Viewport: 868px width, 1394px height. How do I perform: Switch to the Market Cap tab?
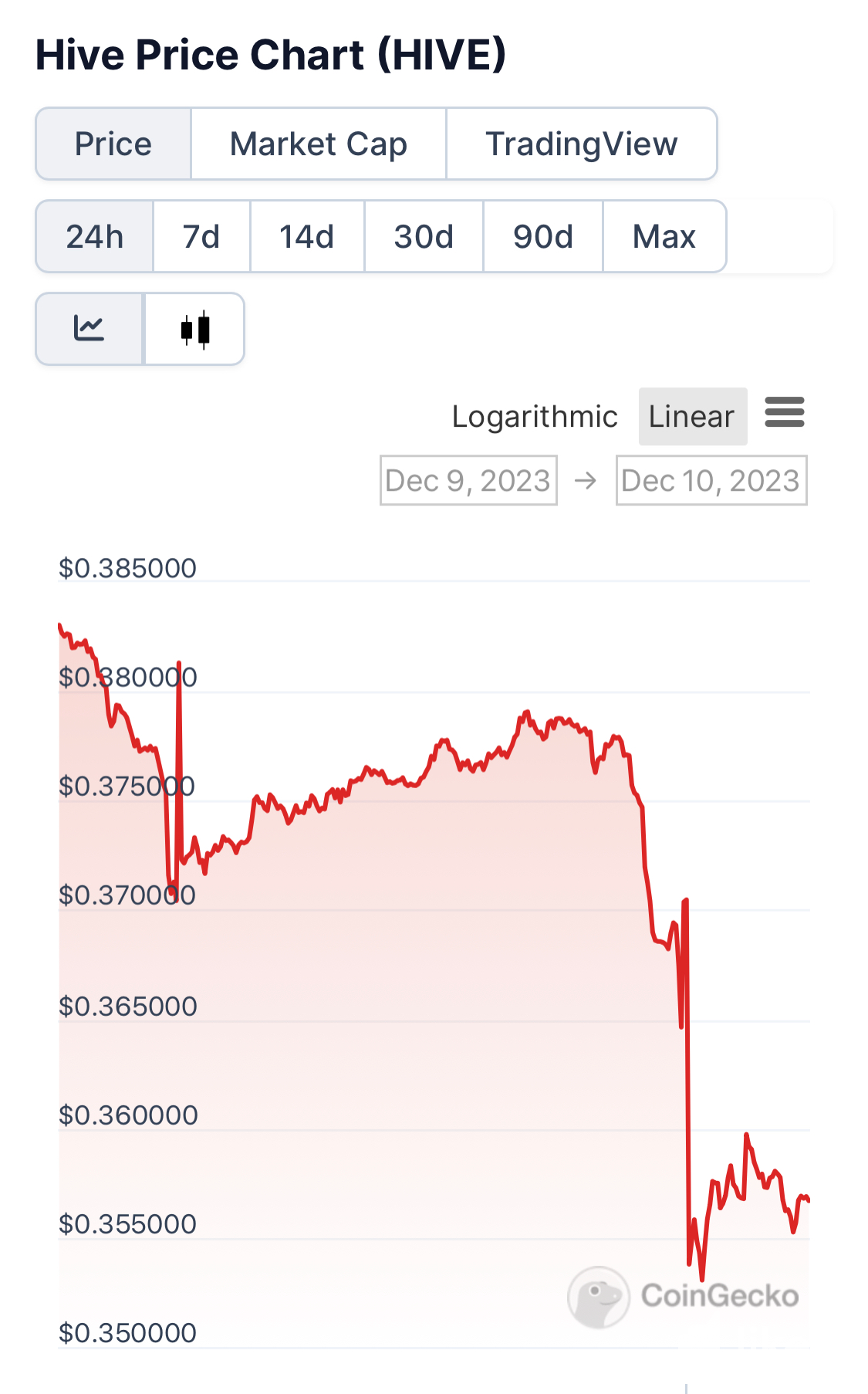318,144
